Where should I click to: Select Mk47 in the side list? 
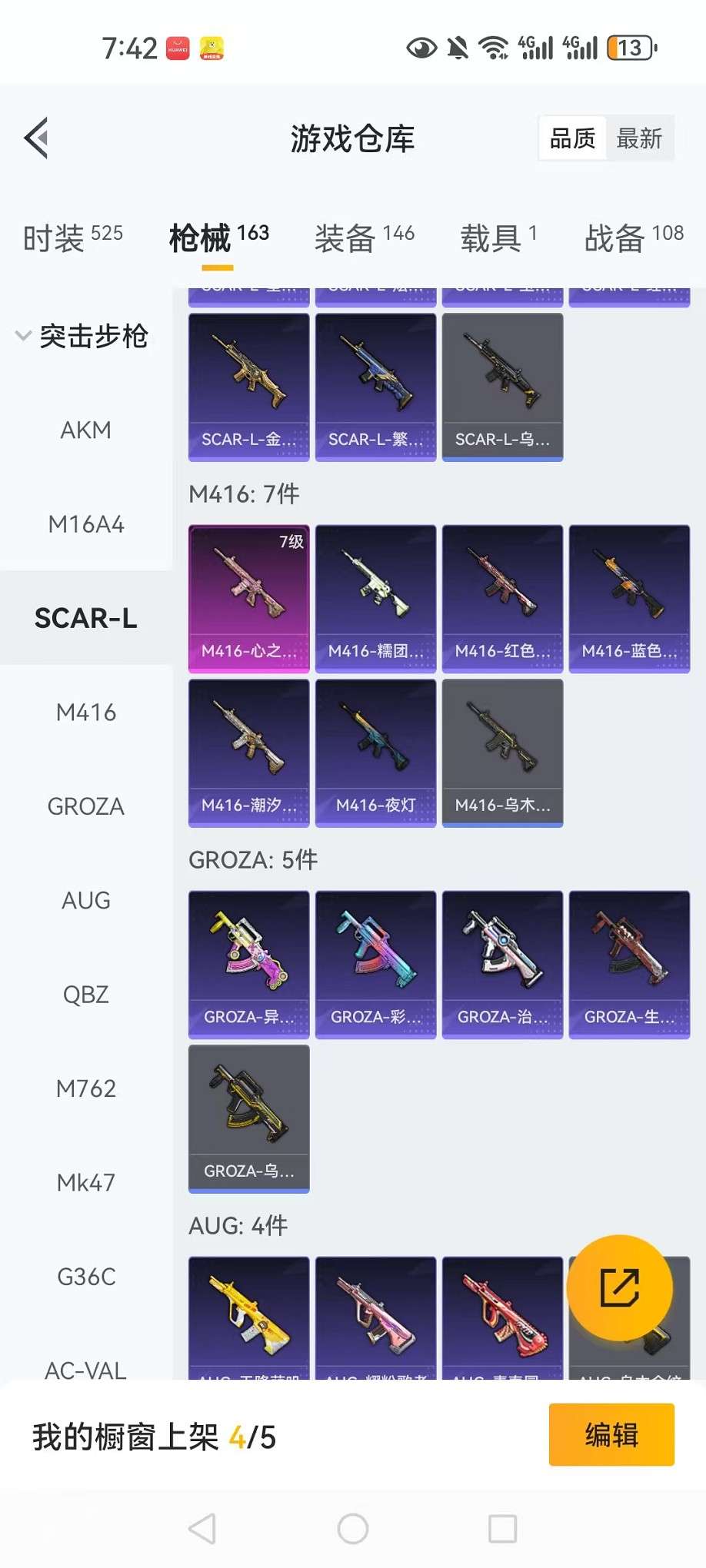(x=85, y=1182)
